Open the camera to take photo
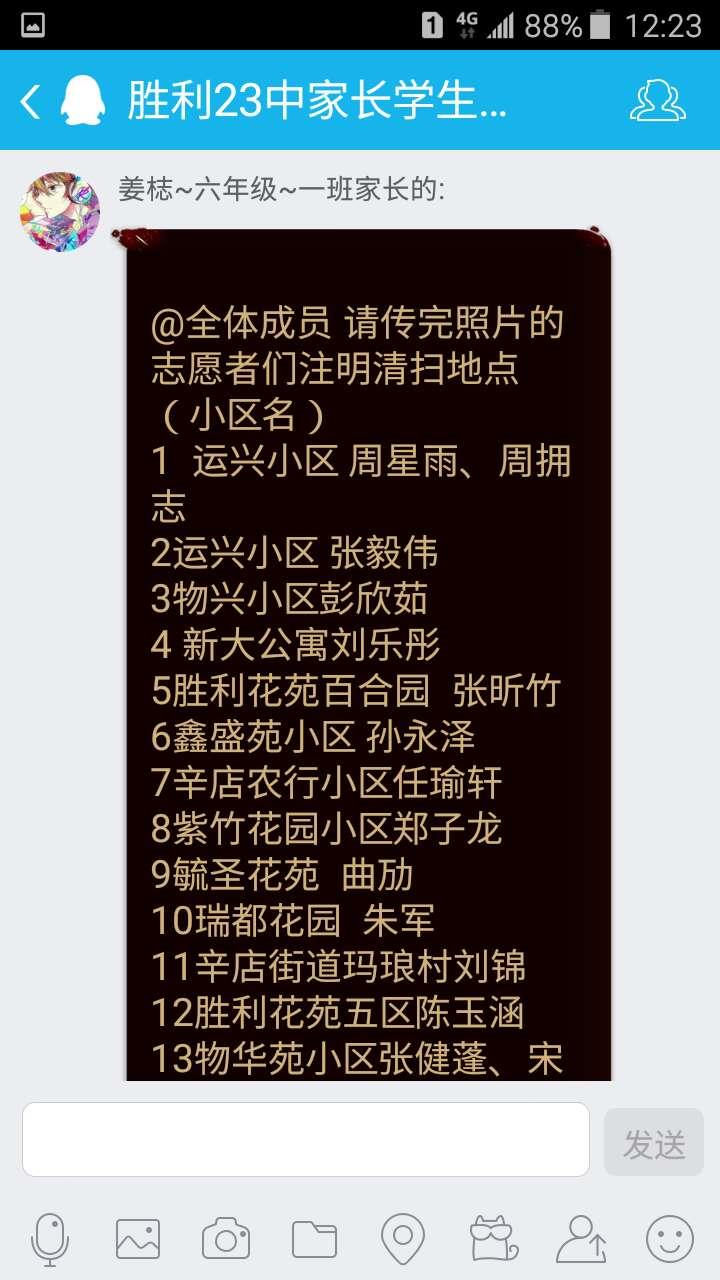 226,1239
